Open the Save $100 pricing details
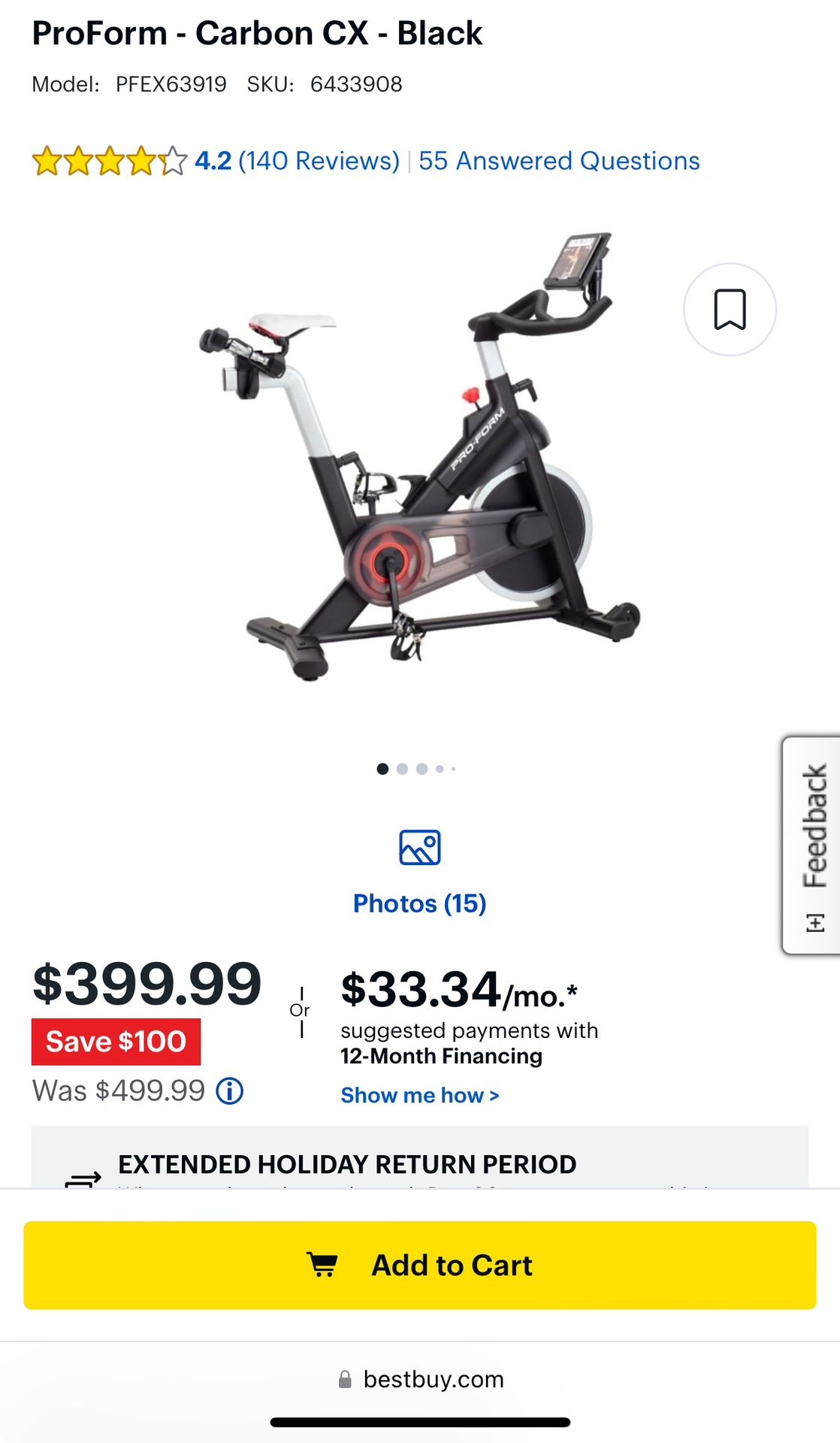This screenshot has height=1443, width=840. pos(116,1041)
